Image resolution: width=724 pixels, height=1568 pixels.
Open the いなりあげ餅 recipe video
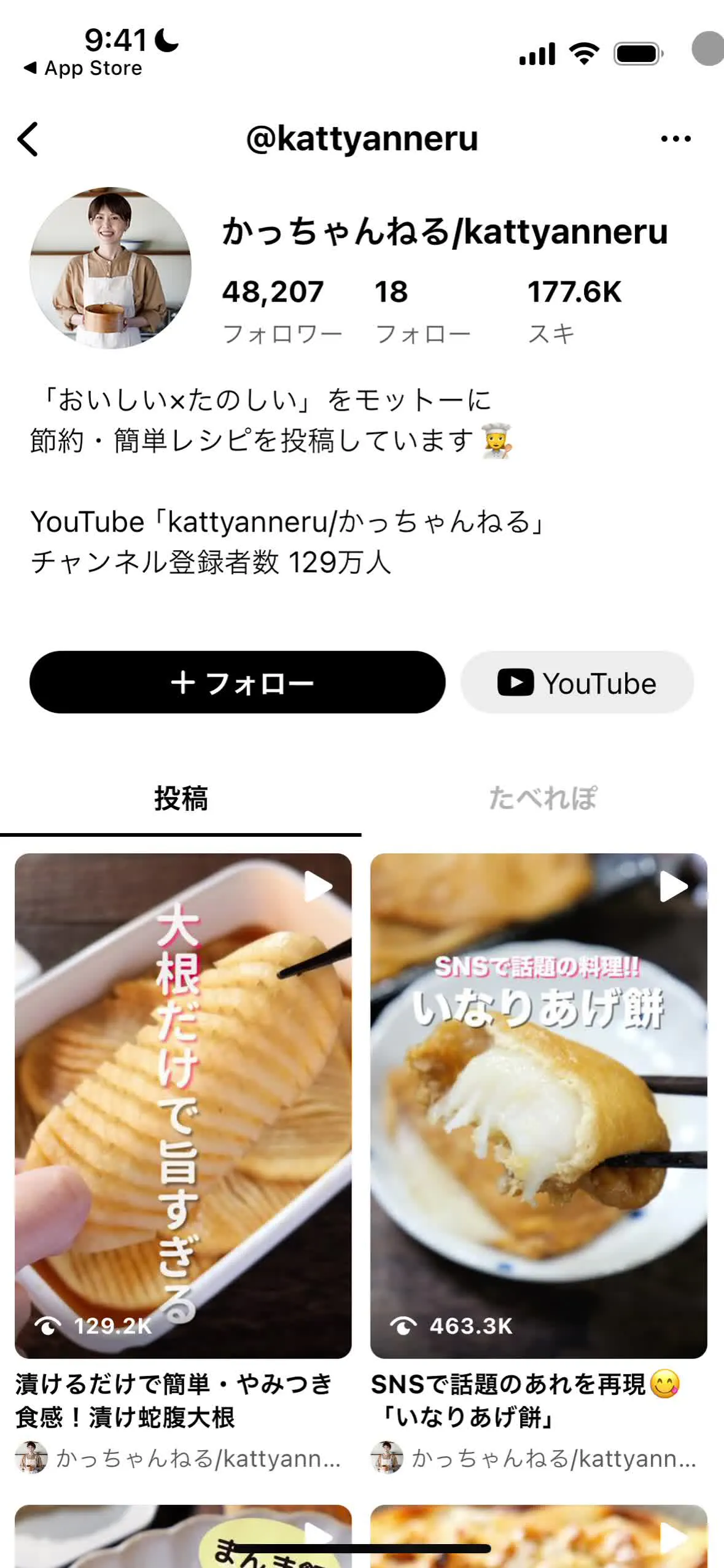coord(539,1105)
